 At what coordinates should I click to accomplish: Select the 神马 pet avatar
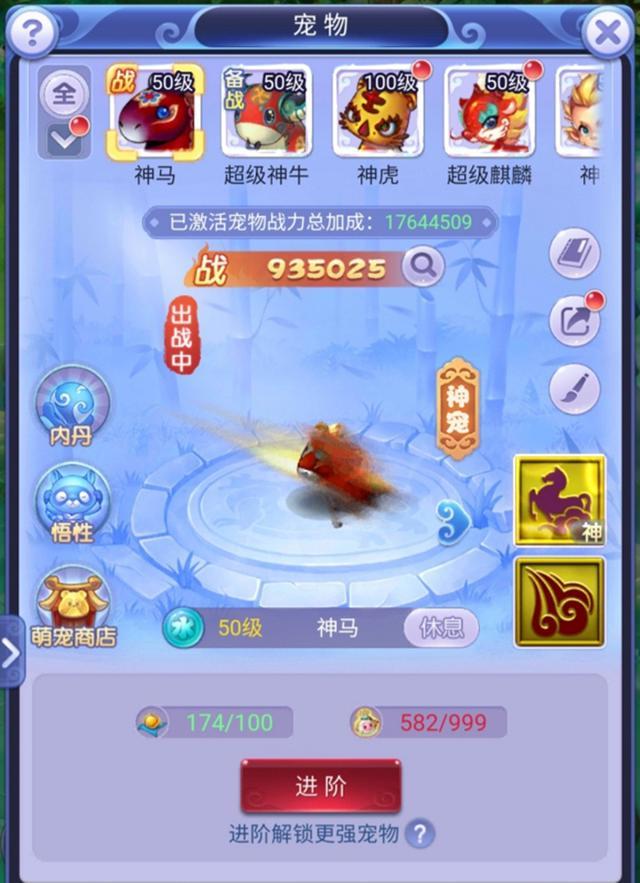(x=154, y=112)
